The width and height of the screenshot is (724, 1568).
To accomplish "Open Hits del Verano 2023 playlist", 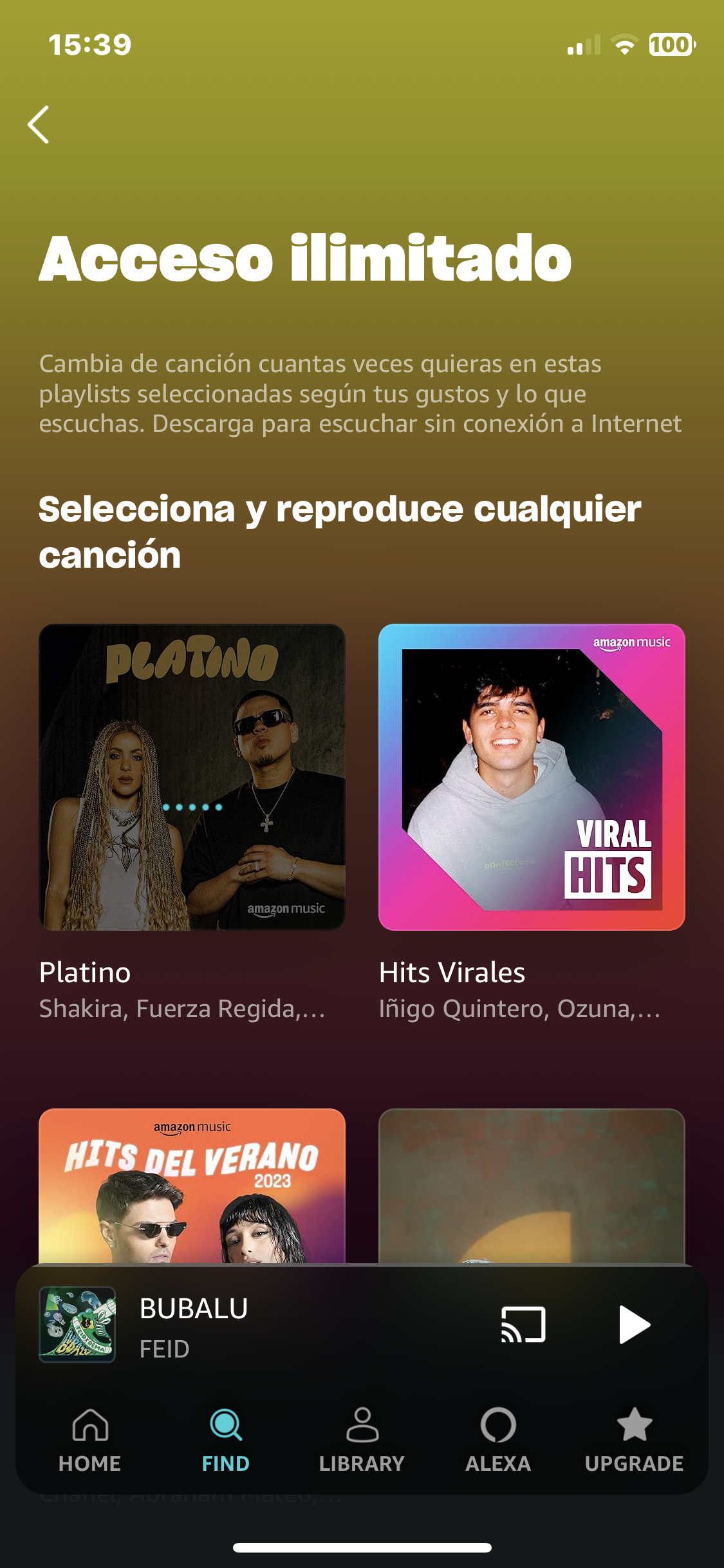I will point(192,1186).
